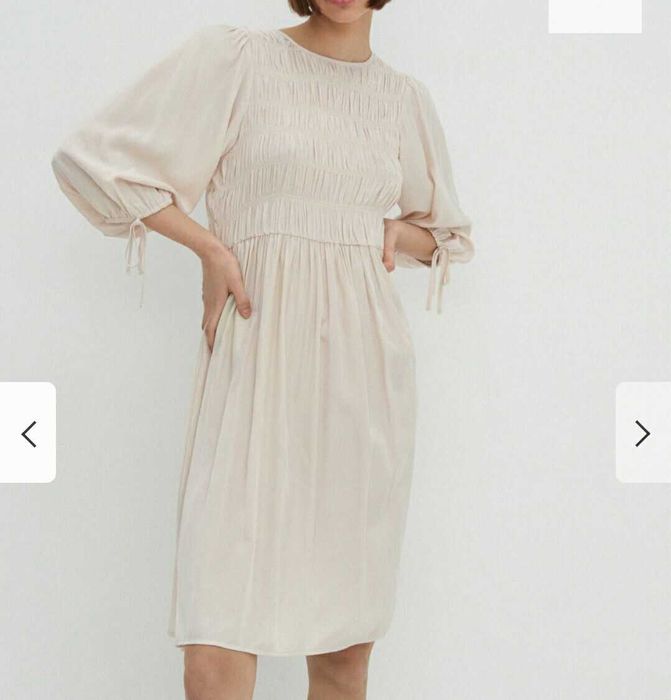Viewport: 671px width, 700px height.
Task: Go to the next product photo
Action: point(642,433)
